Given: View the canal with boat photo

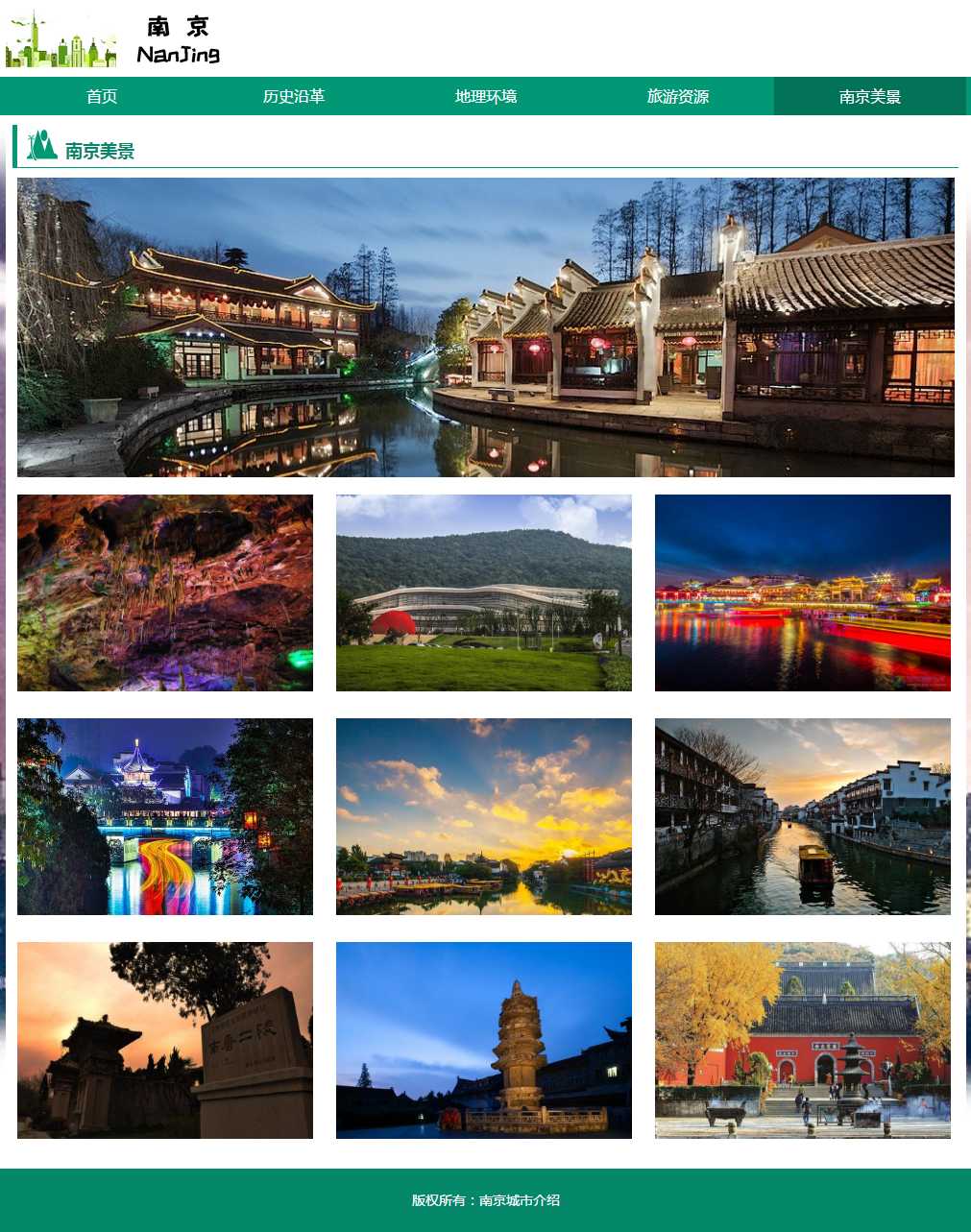Looking at the screenshot, I should pos(803,816).
